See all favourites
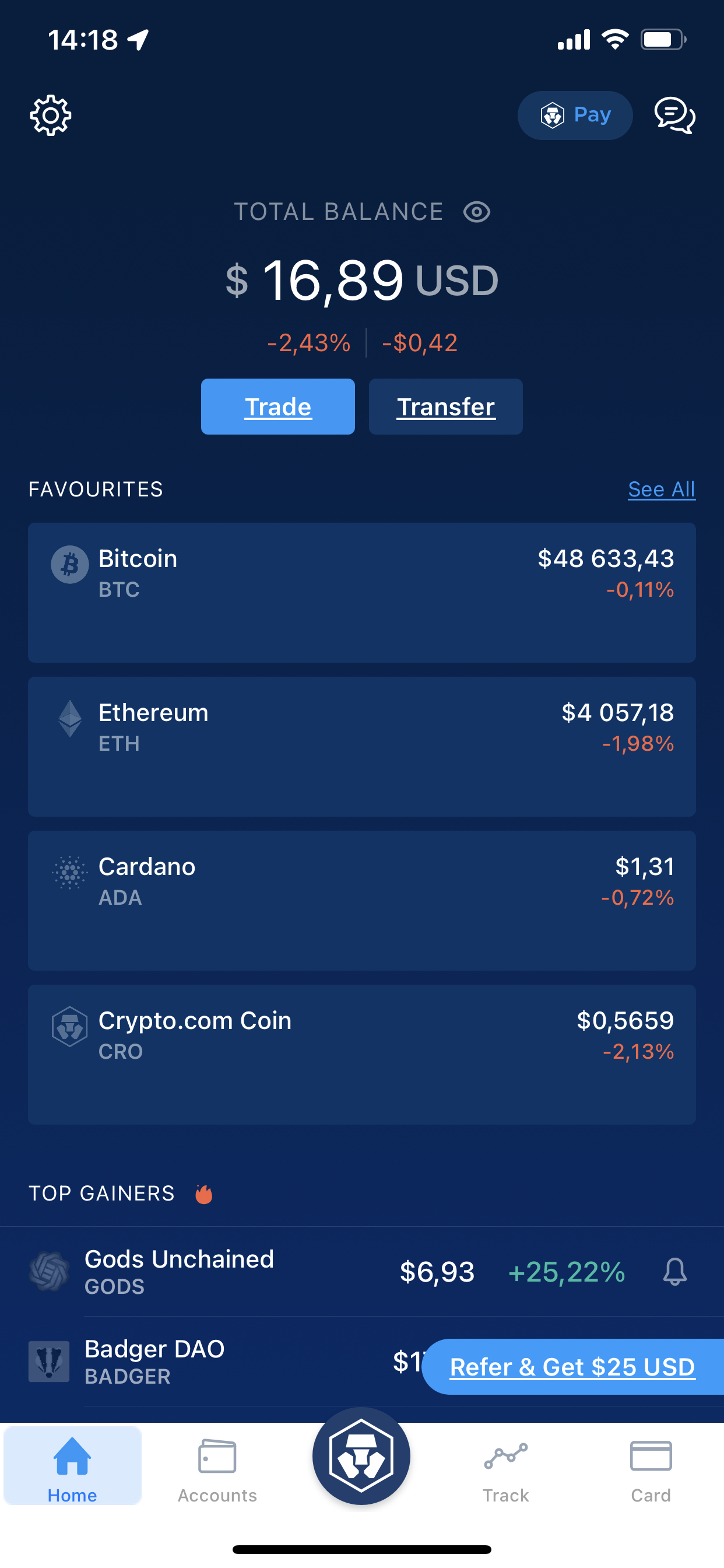This screenshot has height=1568, width=724. 661,489
